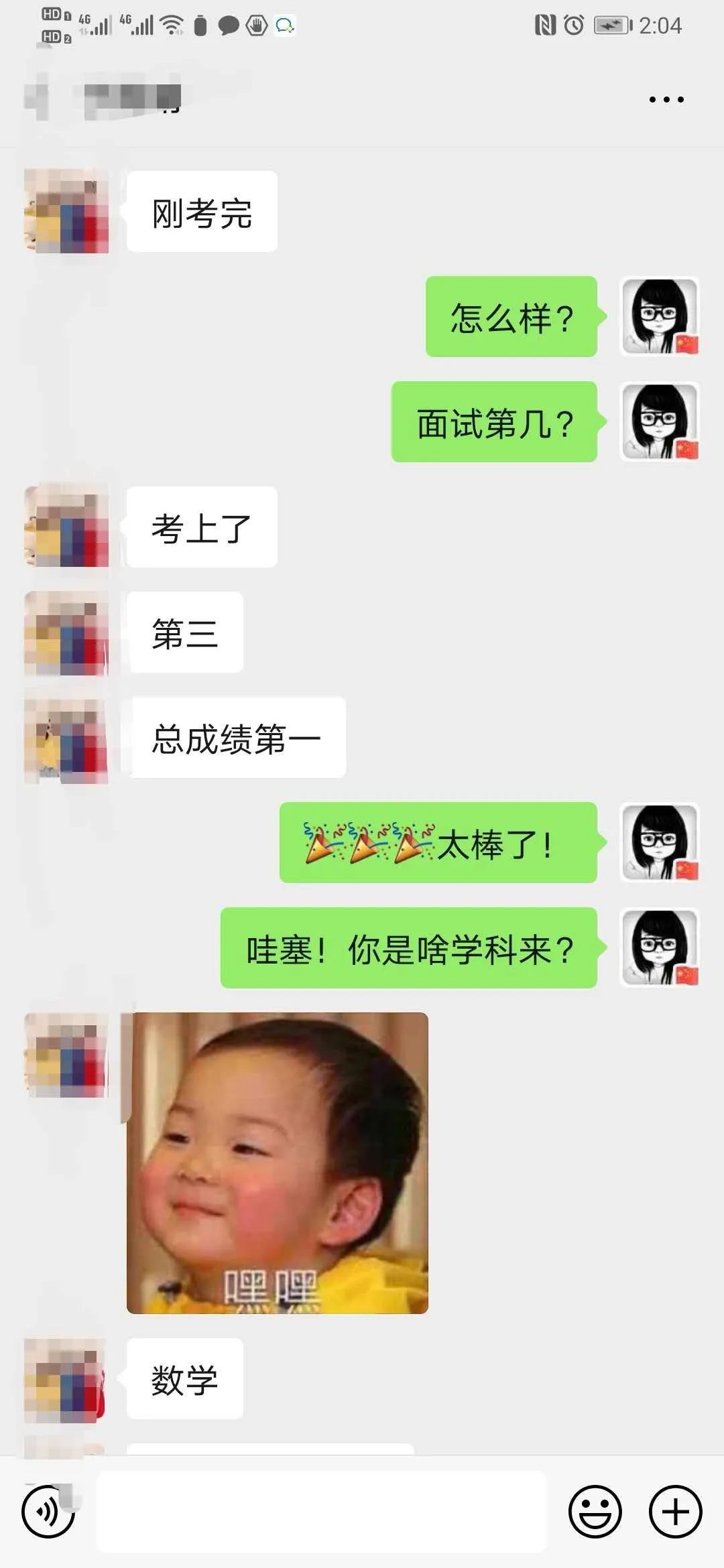This screenshot has height=1568, width=724.
Task: Open the chat's three-dot overflow menu
Action: pyautogui.click(x=666, y=100)
